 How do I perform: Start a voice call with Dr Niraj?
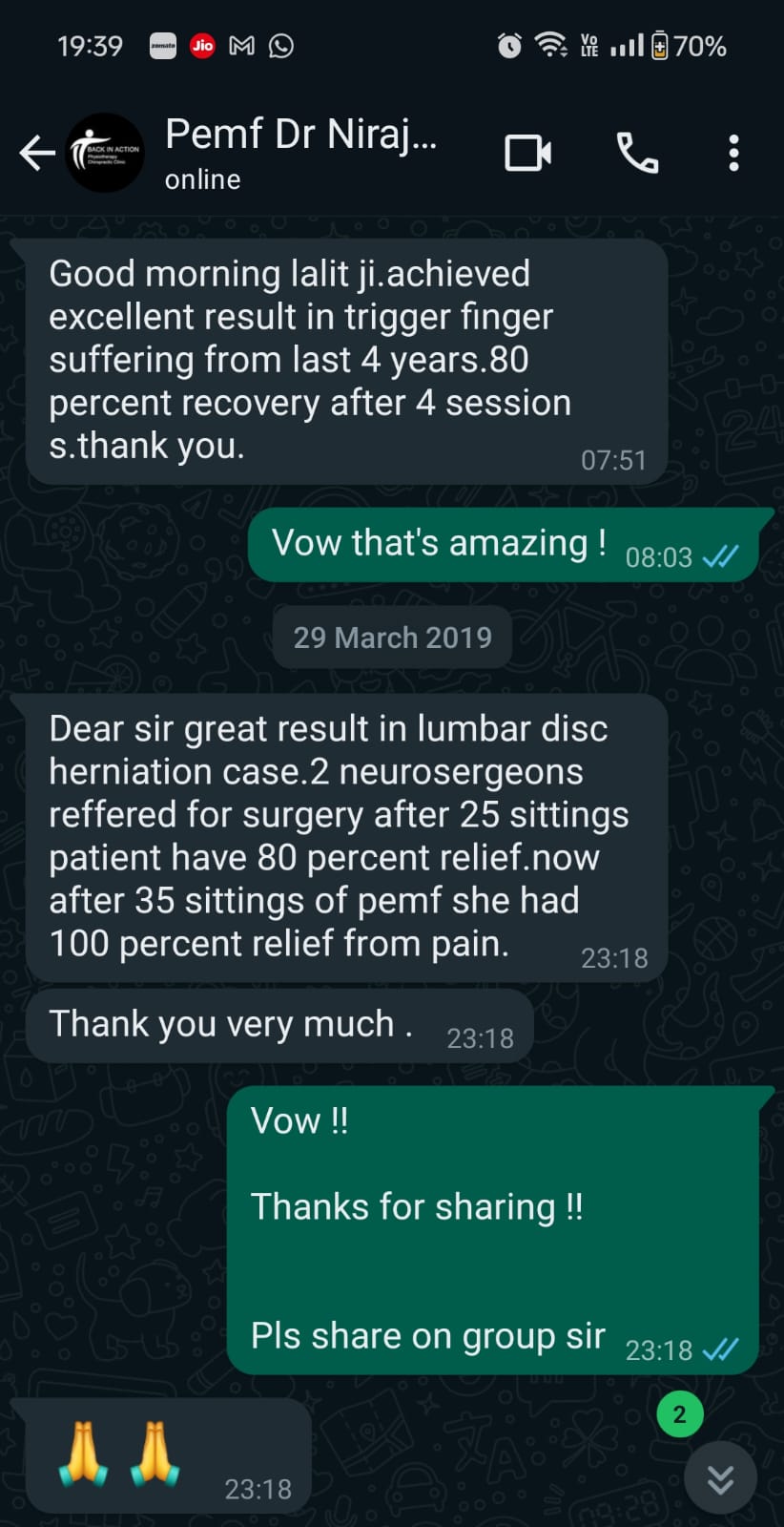(x=637, y=153)
